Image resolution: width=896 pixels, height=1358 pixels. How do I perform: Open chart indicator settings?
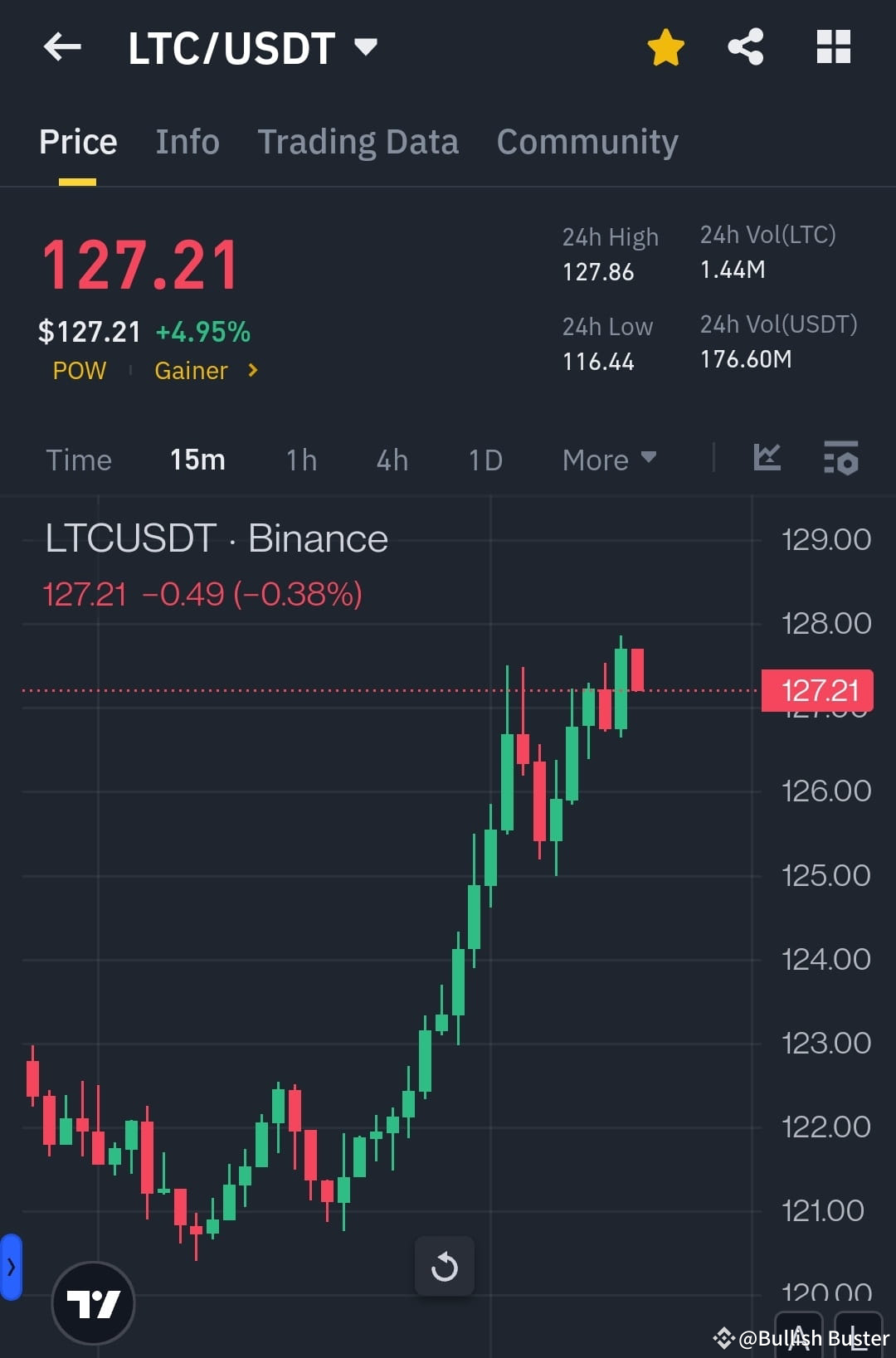point(840,459)
